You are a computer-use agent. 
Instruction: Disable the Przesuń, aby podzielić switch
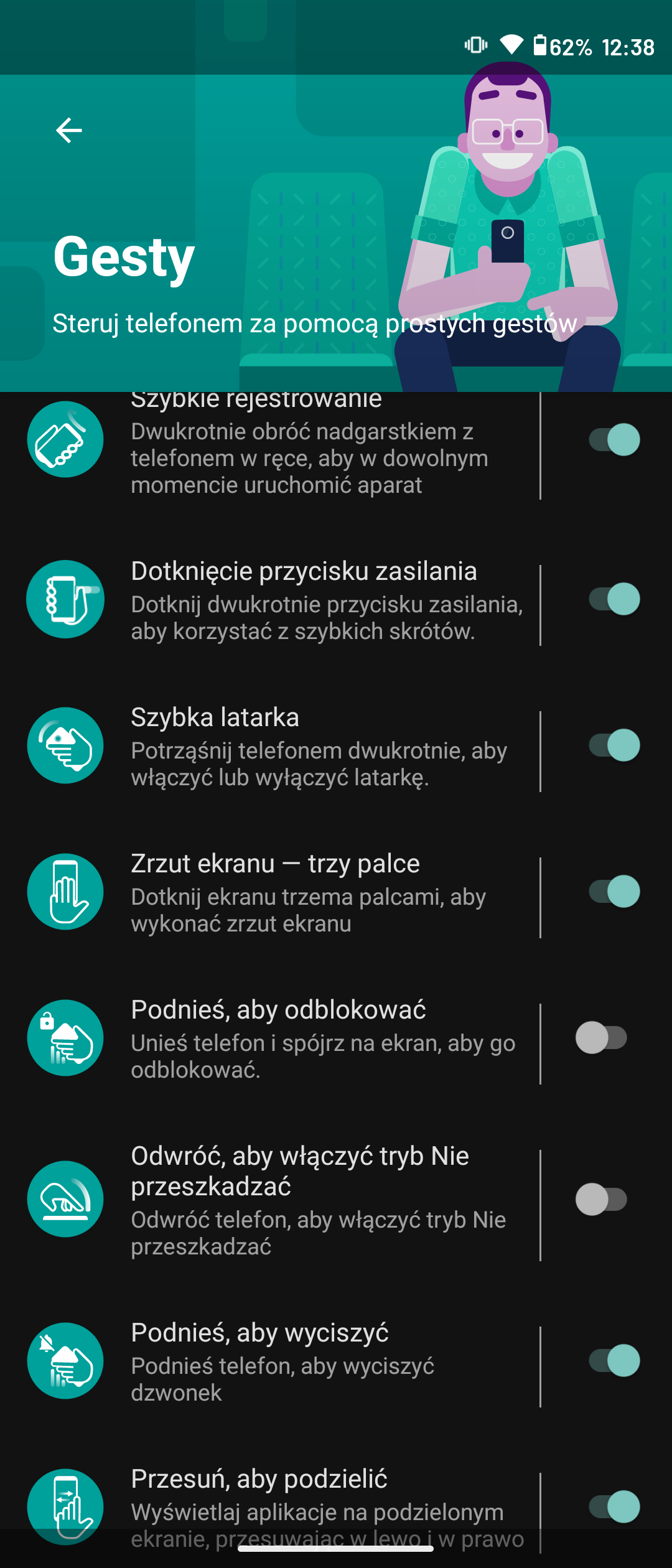coord(614,1507)
